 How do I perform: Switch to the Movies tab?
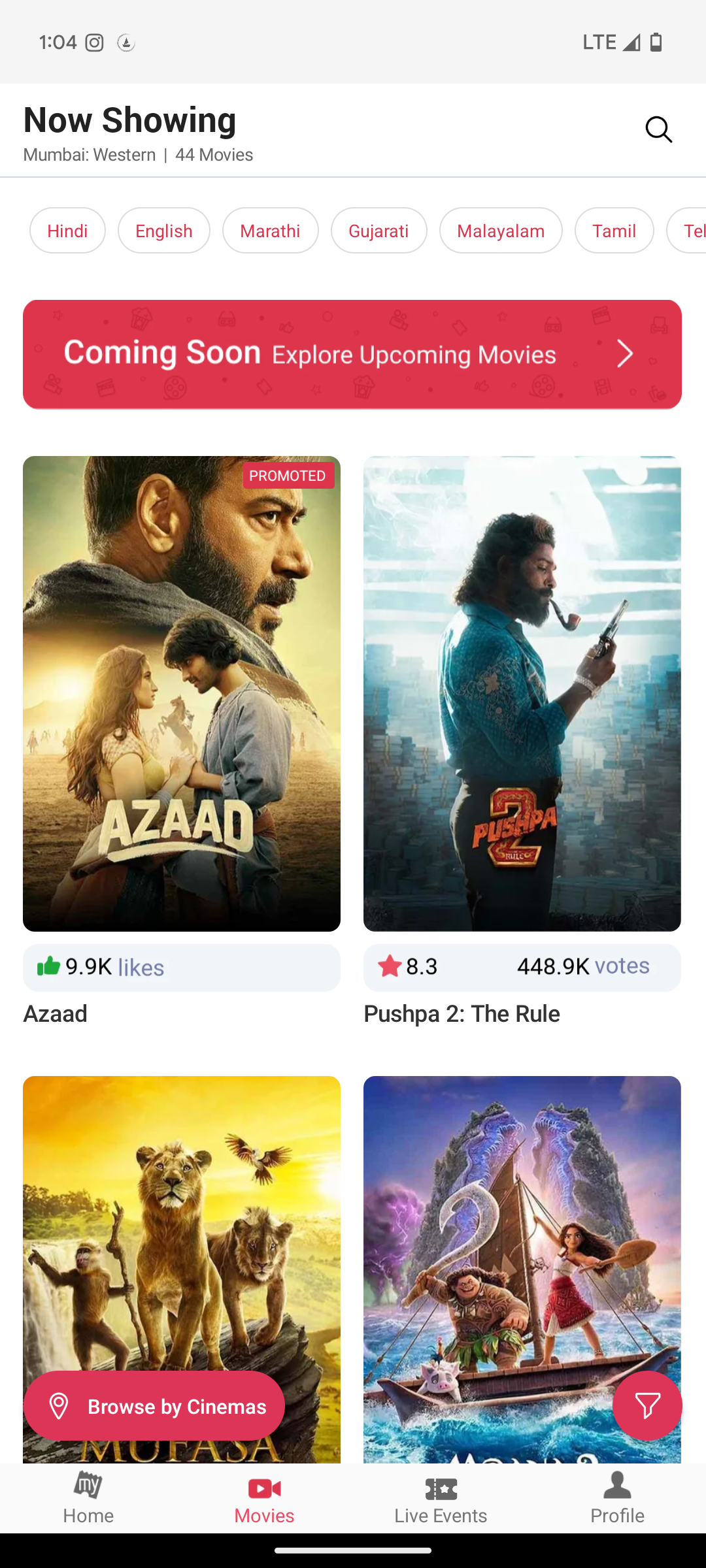[x=264, y=1497]
